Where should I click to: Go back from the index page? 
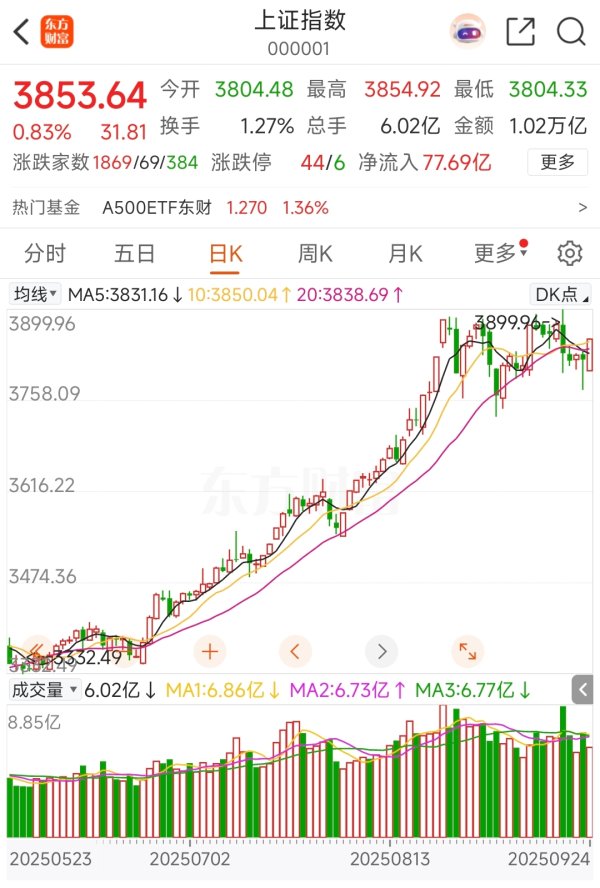pyautogui.click(x=22, y=32)
